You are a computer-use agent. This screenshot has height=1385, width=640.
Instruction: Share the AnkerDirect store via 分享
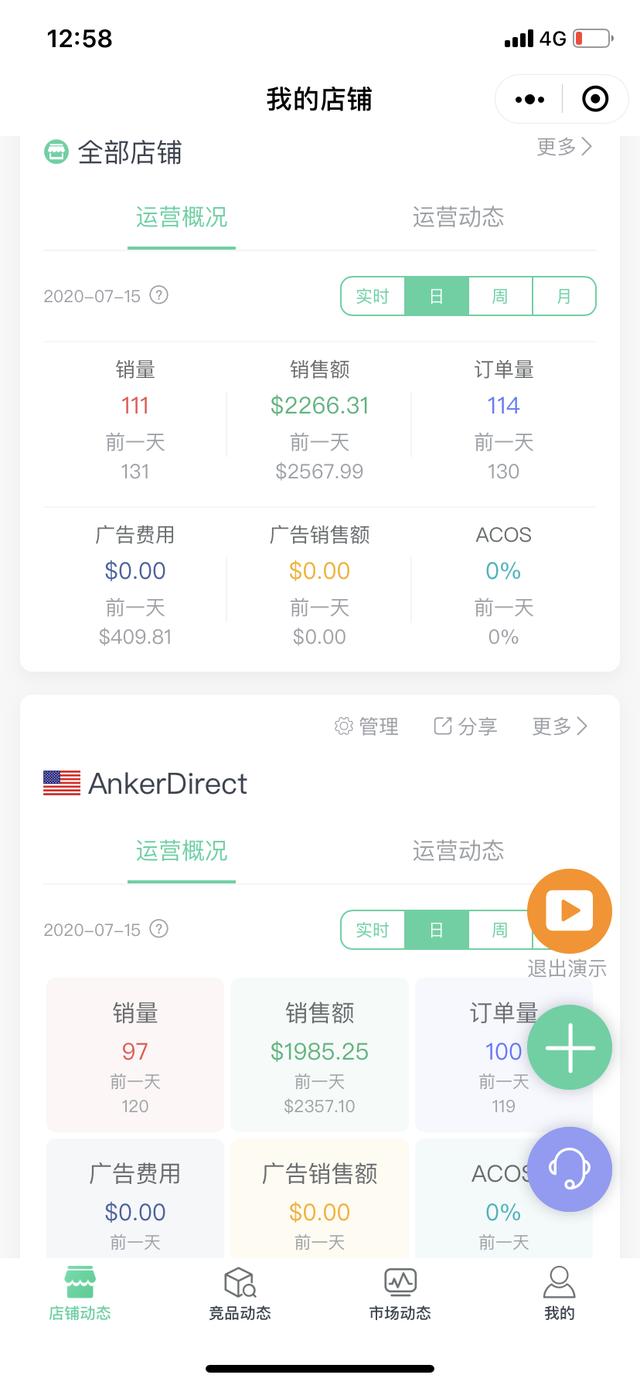coord(465,726)
